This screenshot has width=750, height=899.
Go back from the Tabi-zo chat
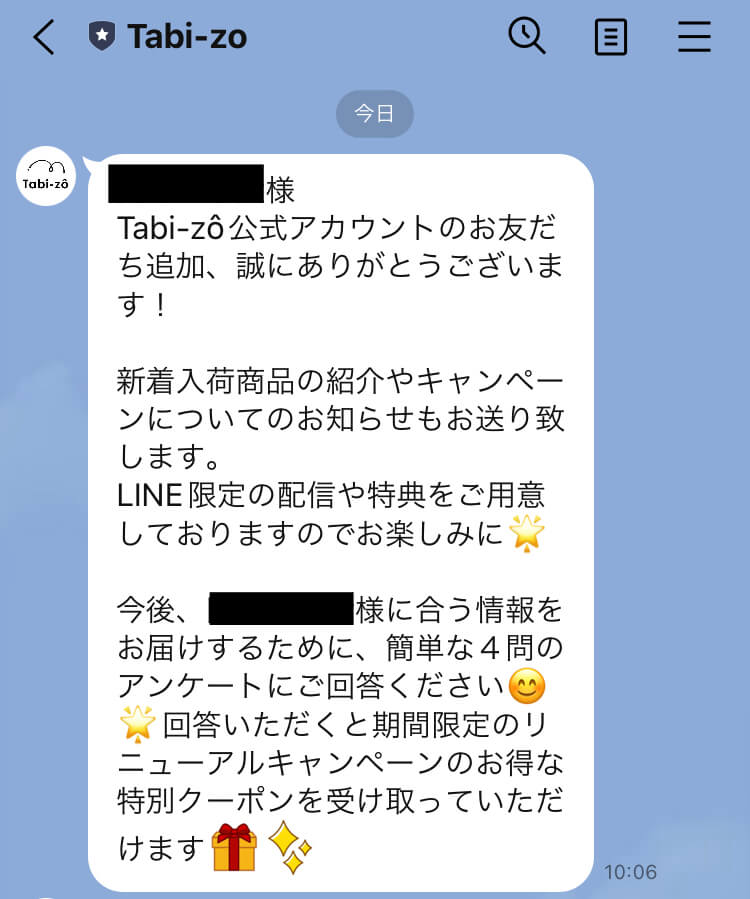43,38
